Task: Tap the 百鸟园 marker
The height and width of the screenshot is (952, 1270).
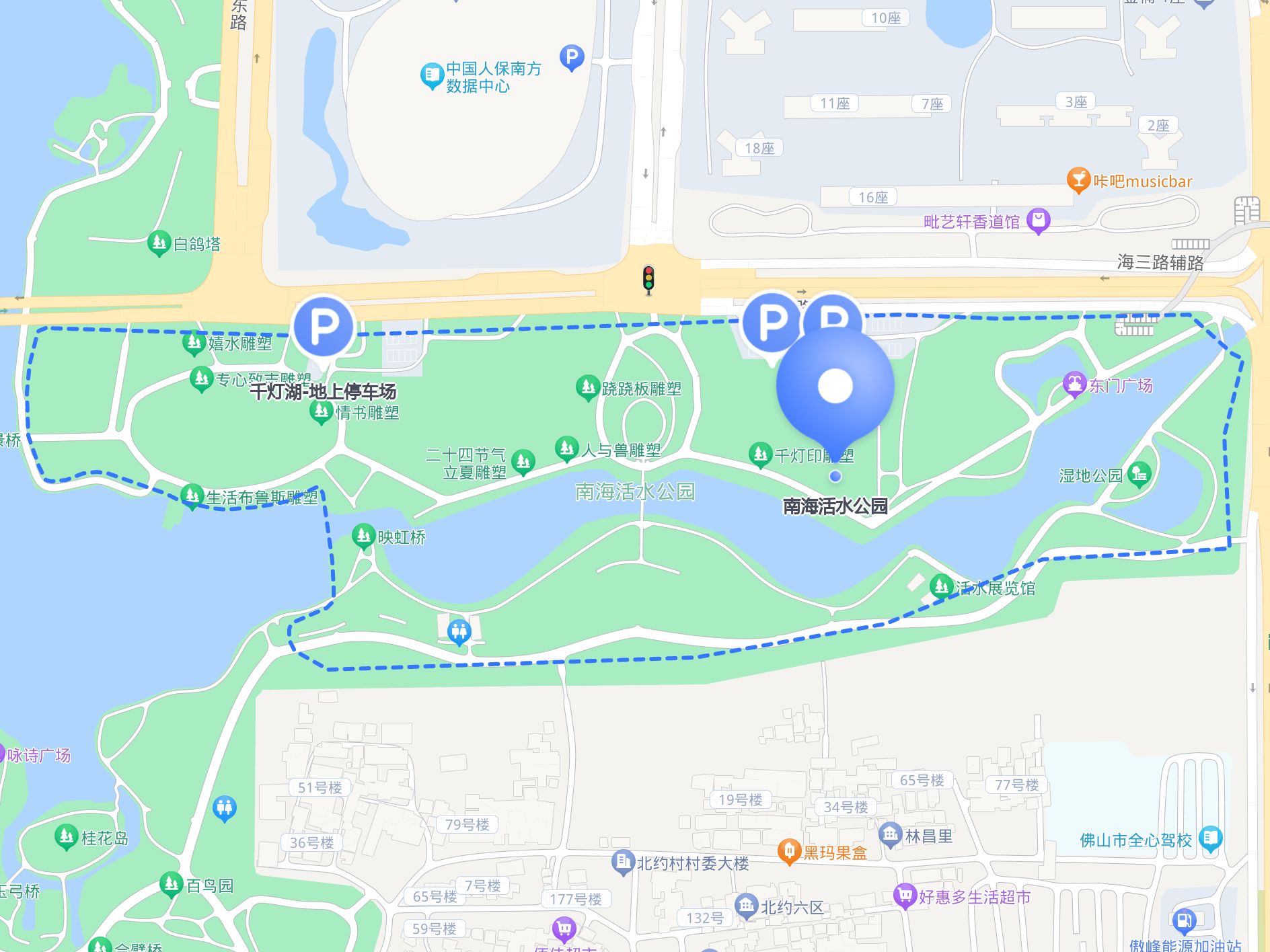Action: click(x=172, y=884)
